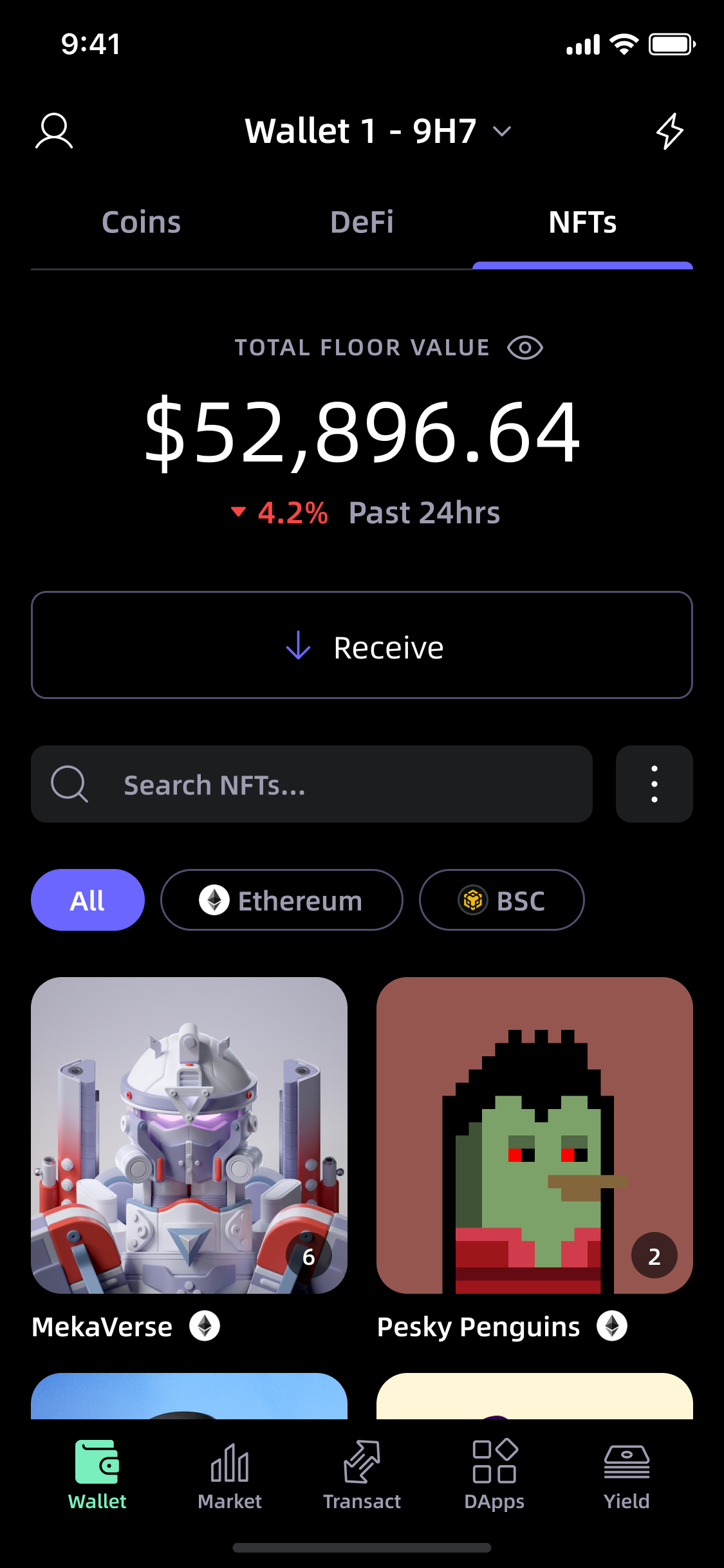Open the Wallet 1 - 9H7 dropdown
The image size is (724, 1568).
pyautogui.click(x=375, y=131)
